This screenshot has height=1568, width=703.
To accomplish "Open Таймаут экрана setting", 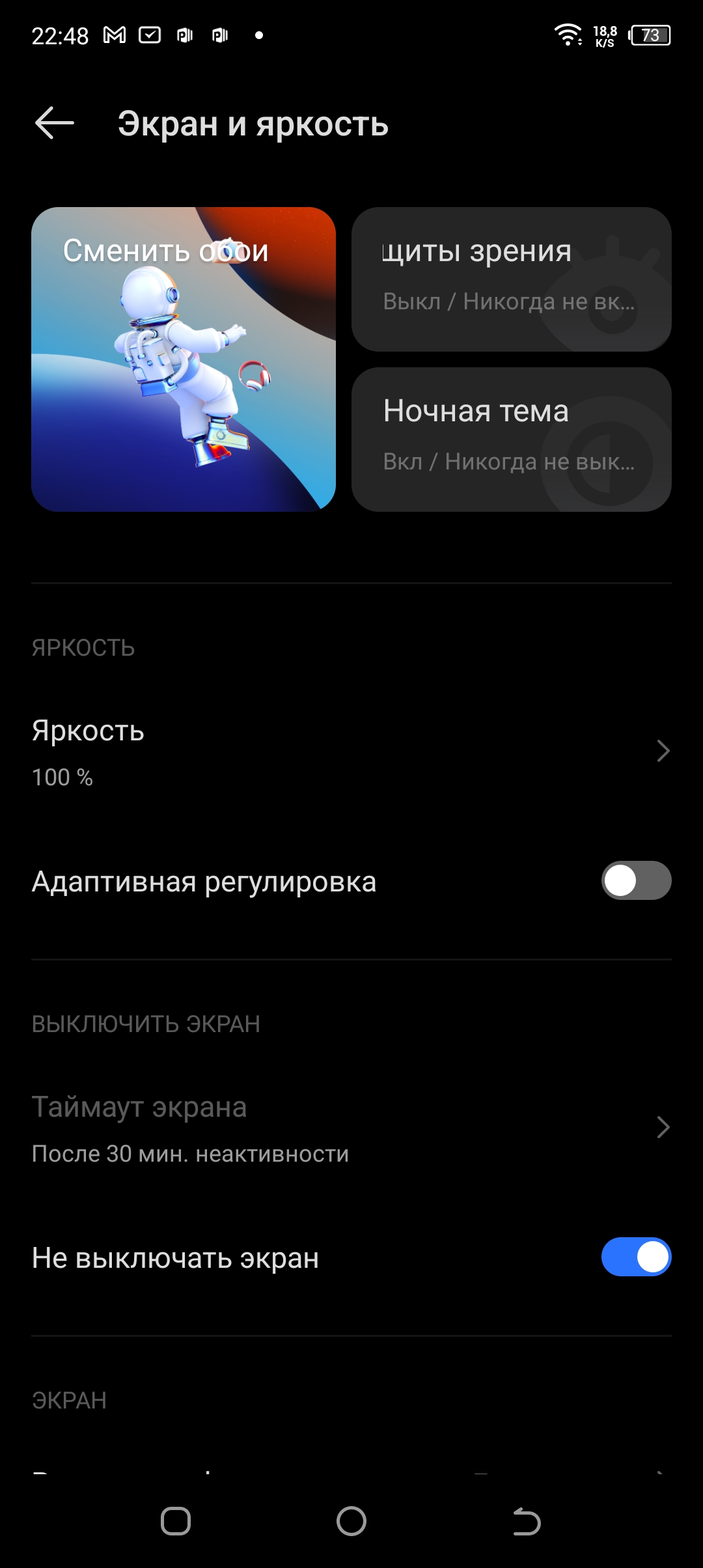I will pyautogui.click(x=351, y=1128).
